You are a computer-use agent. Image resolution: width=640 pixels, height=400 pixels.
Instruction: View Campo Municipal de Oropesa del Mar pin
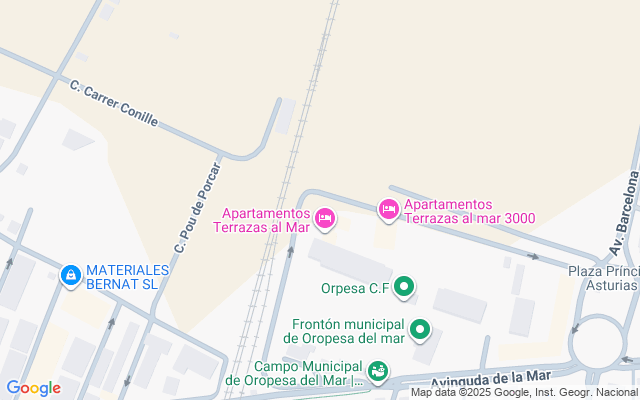click(x=378, y=373)
